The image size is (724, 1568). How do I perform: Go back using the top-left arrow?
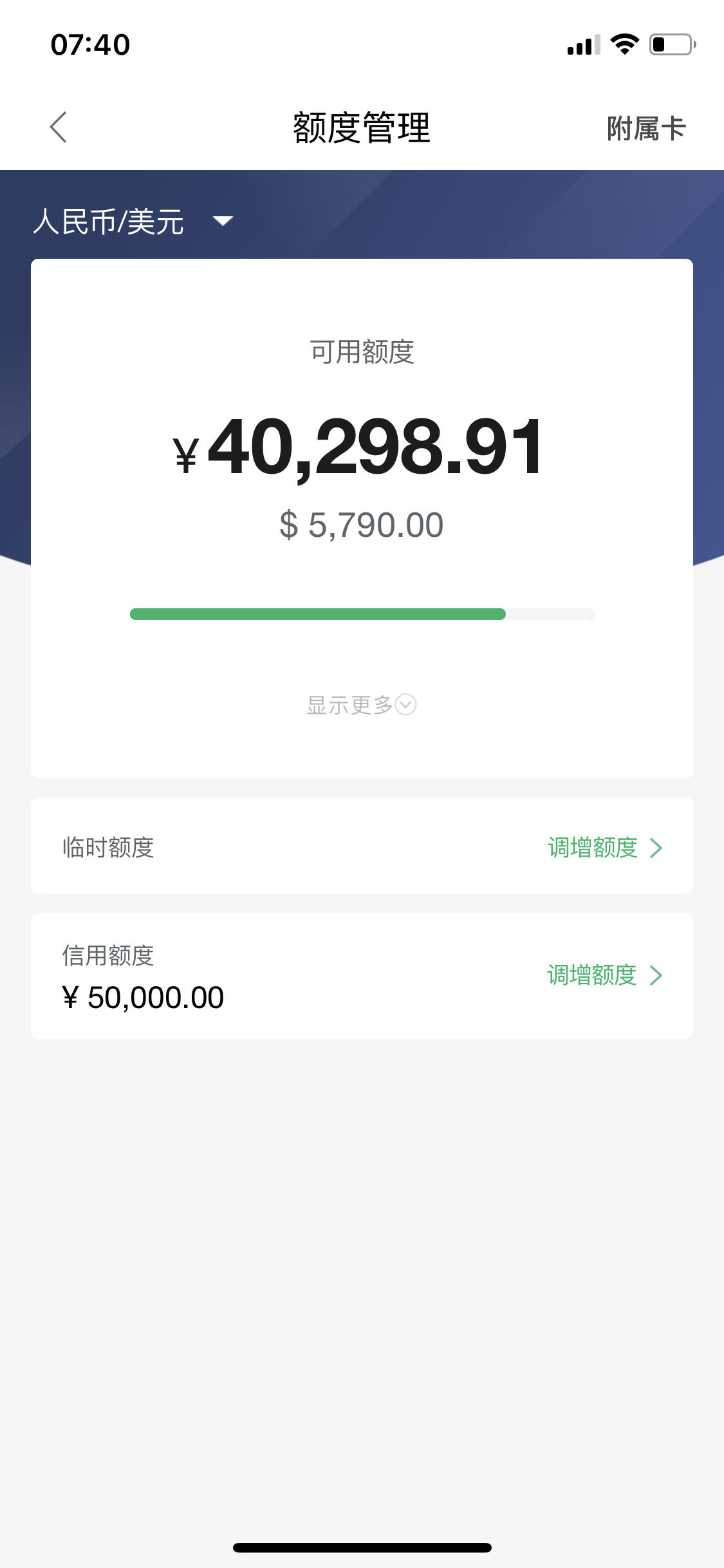pyautogui.click(x=58, y=127)
